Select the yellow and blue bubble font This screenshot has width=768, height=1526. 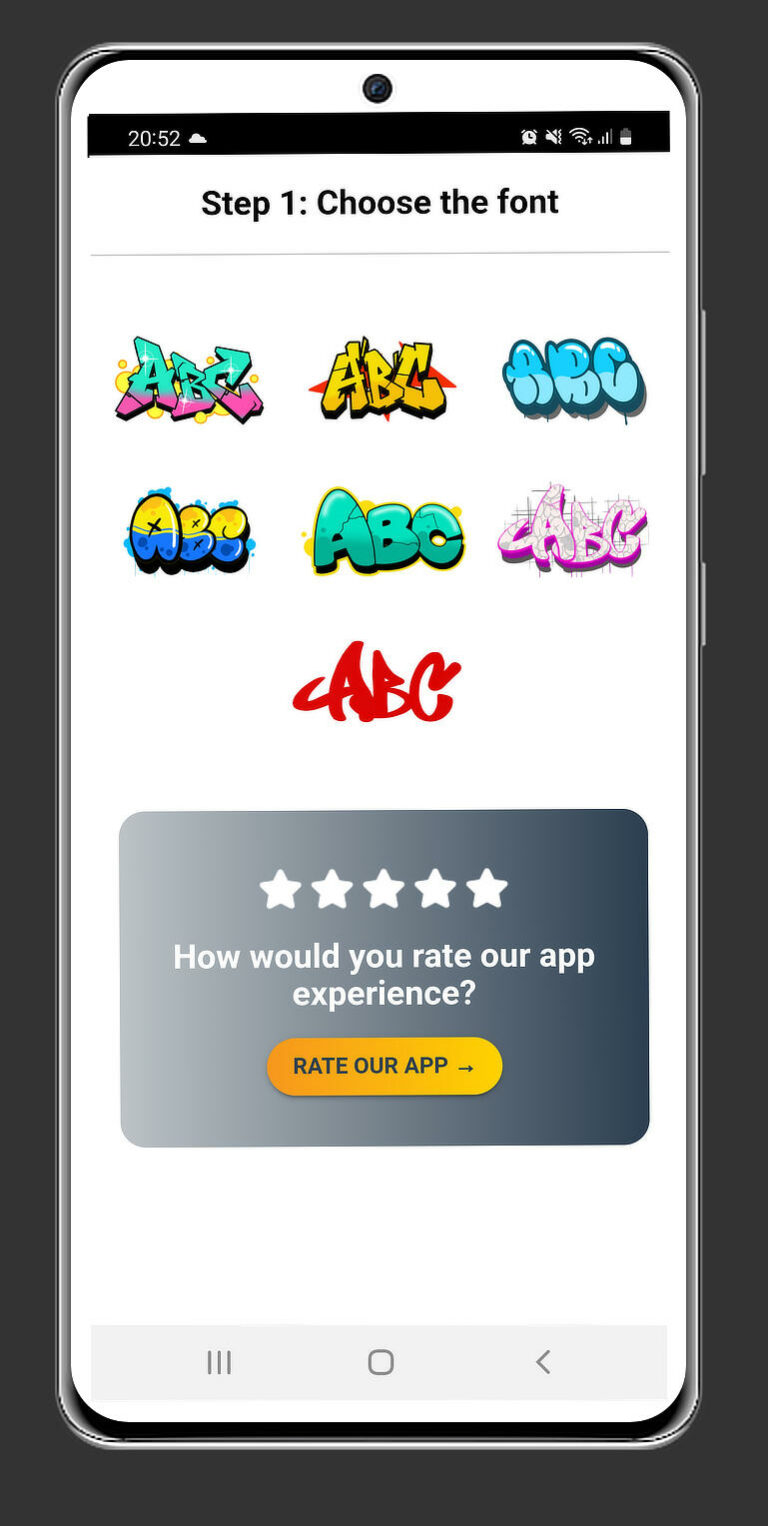(189, 532)
